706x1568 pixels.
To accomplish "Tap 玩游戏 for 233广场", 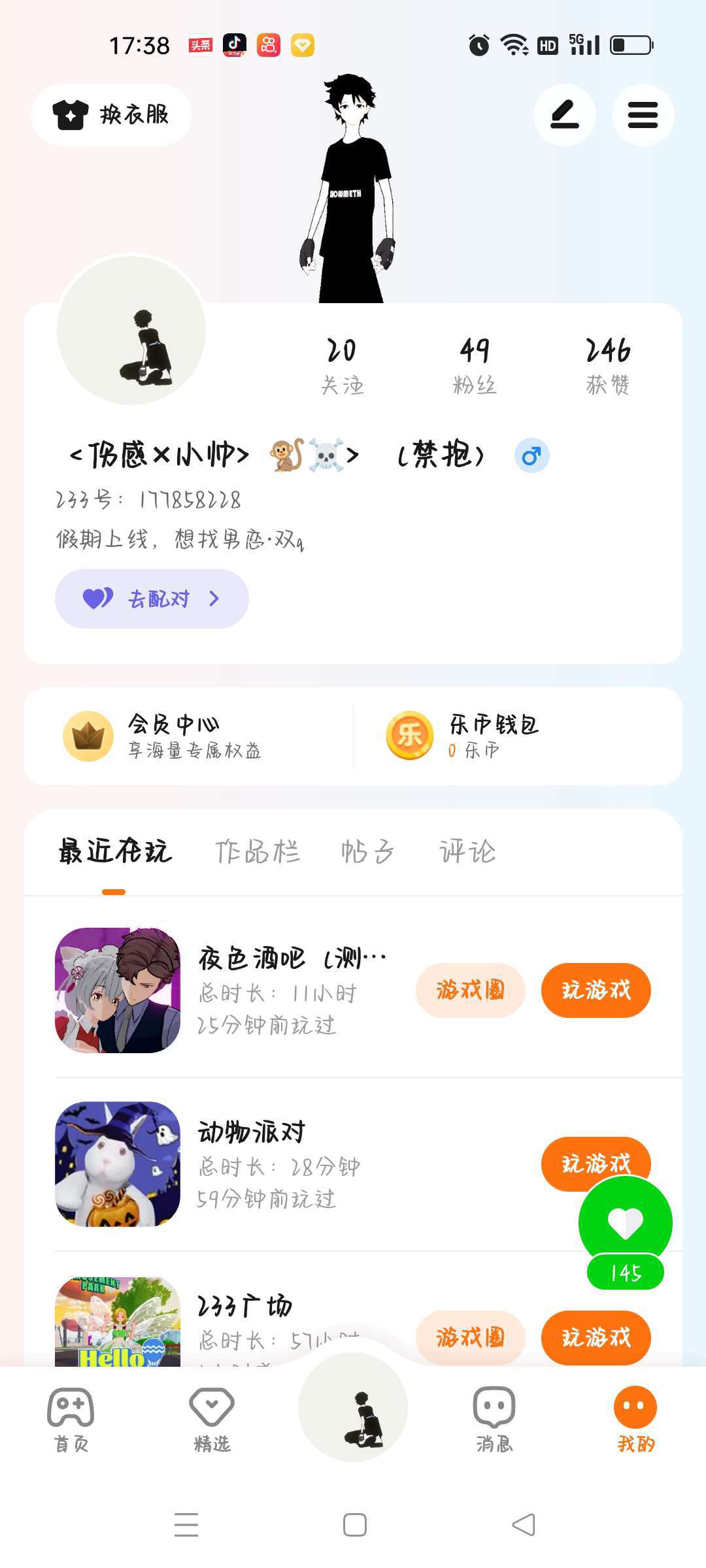I will [596, 1338].
